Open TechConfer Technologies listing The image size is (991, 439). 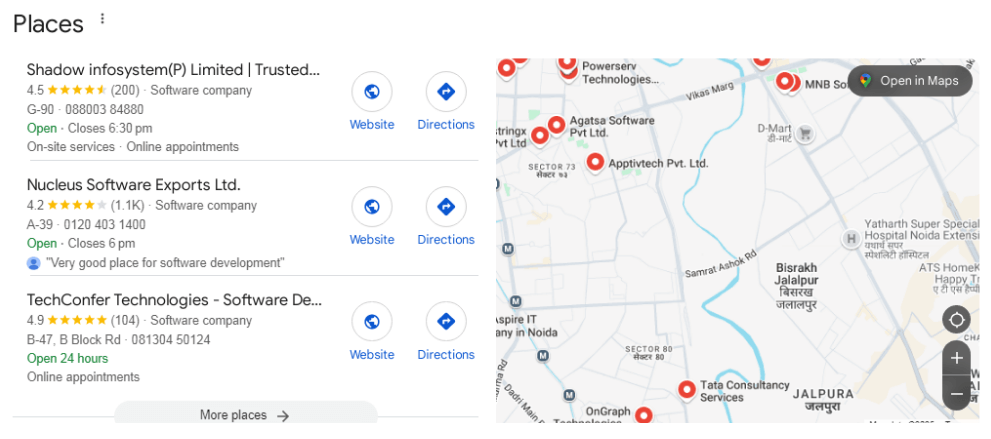pyautogui.click(x=173, y=300)
